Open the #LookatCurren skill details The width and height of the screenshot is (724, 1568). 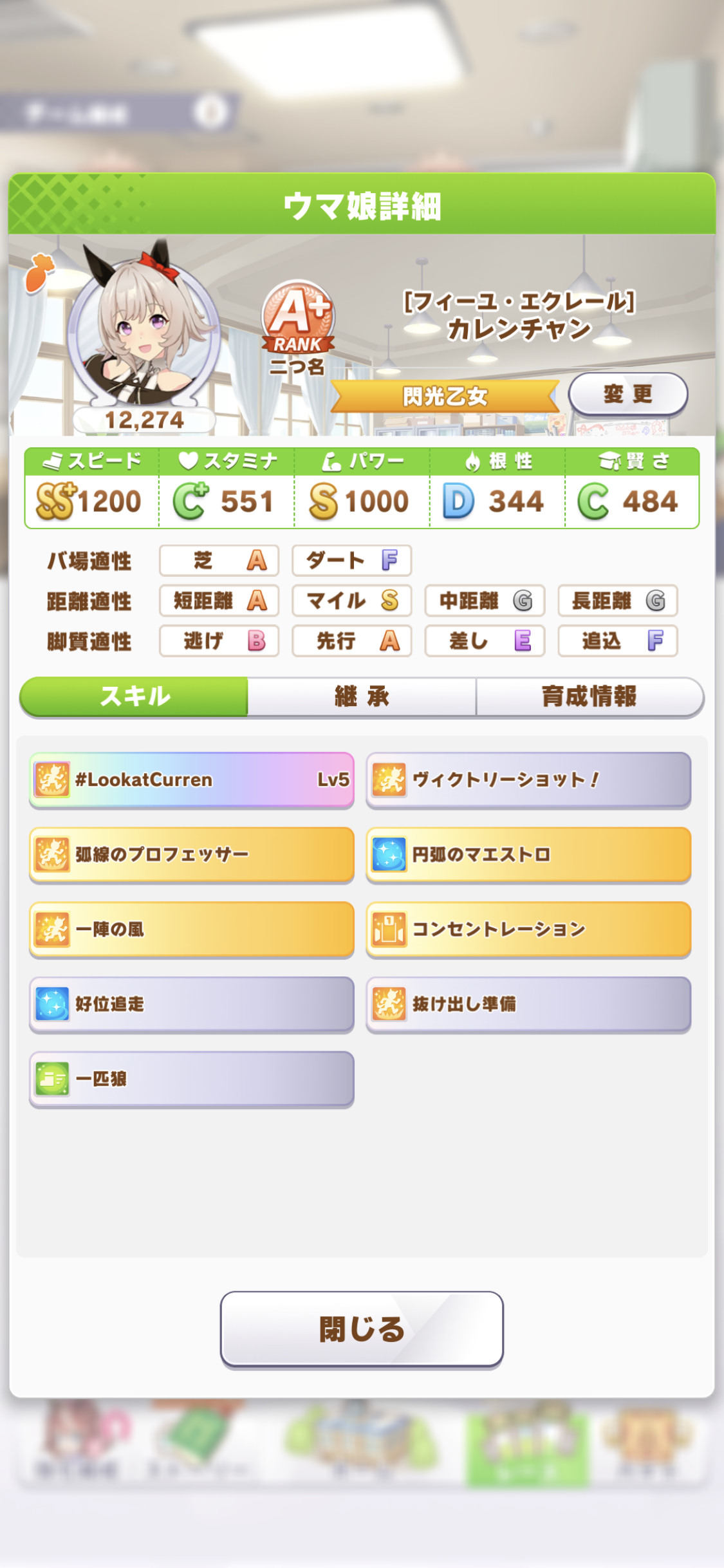pos(192,779)
